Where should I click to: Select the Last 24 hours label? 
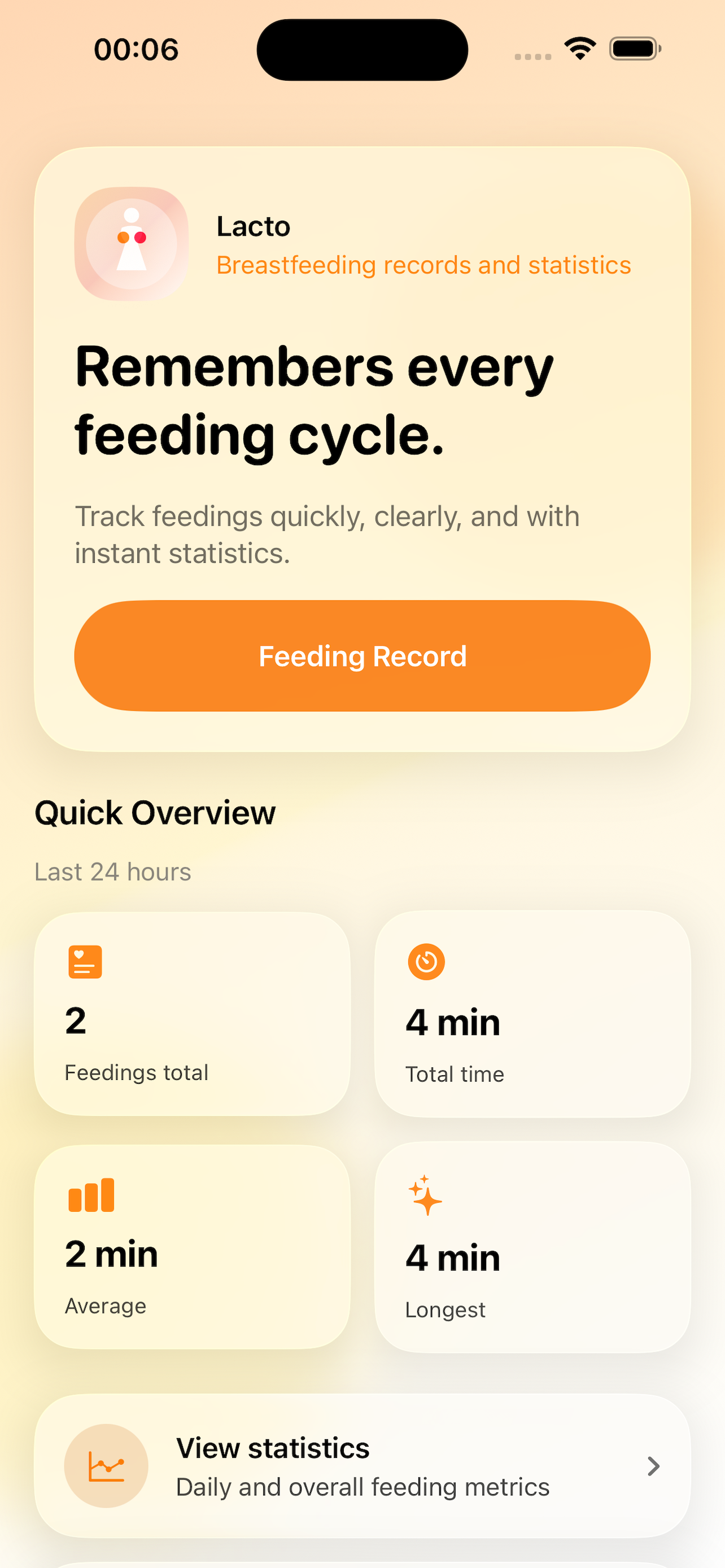[x=112, y=871]
